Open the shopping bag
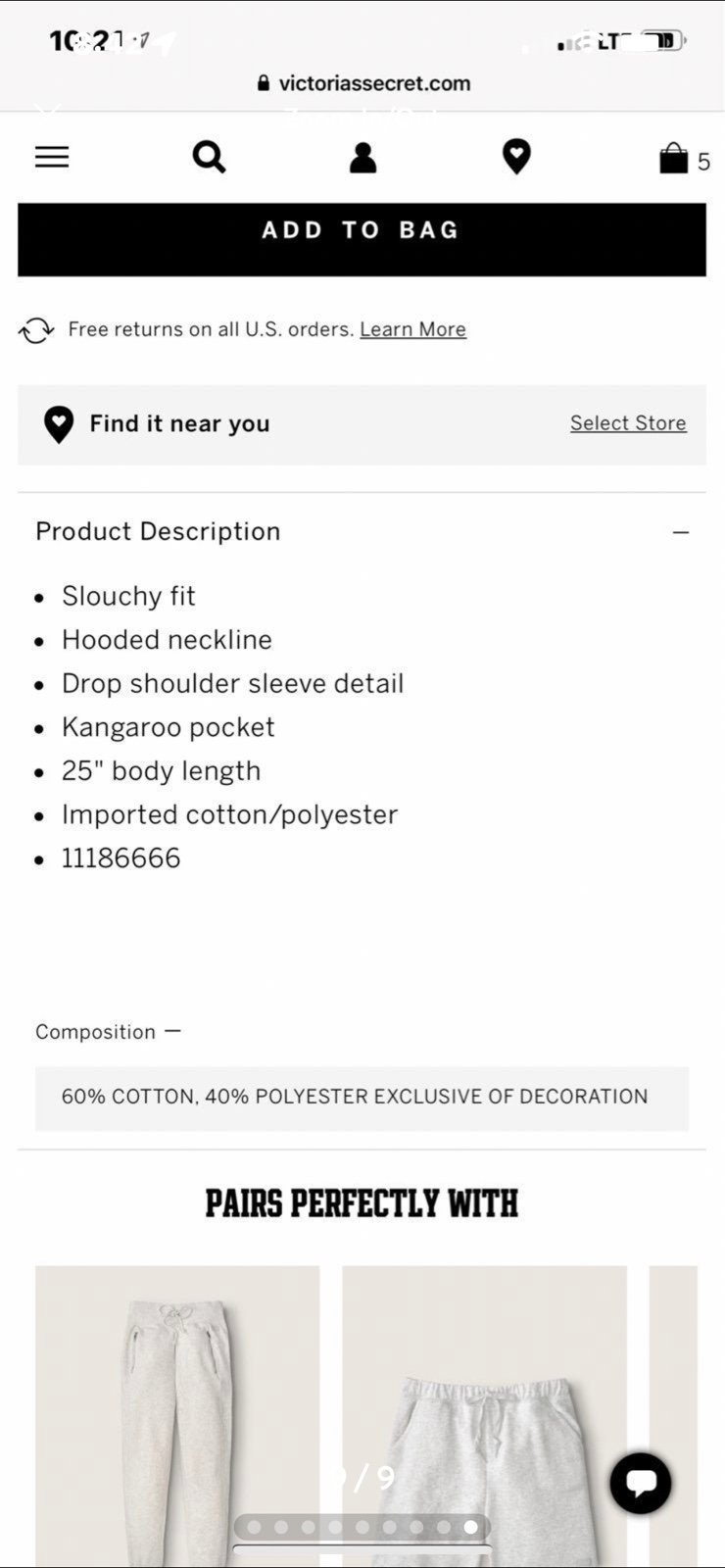The height and width of the screenshot is (1568, 725). tap(684, 159)
